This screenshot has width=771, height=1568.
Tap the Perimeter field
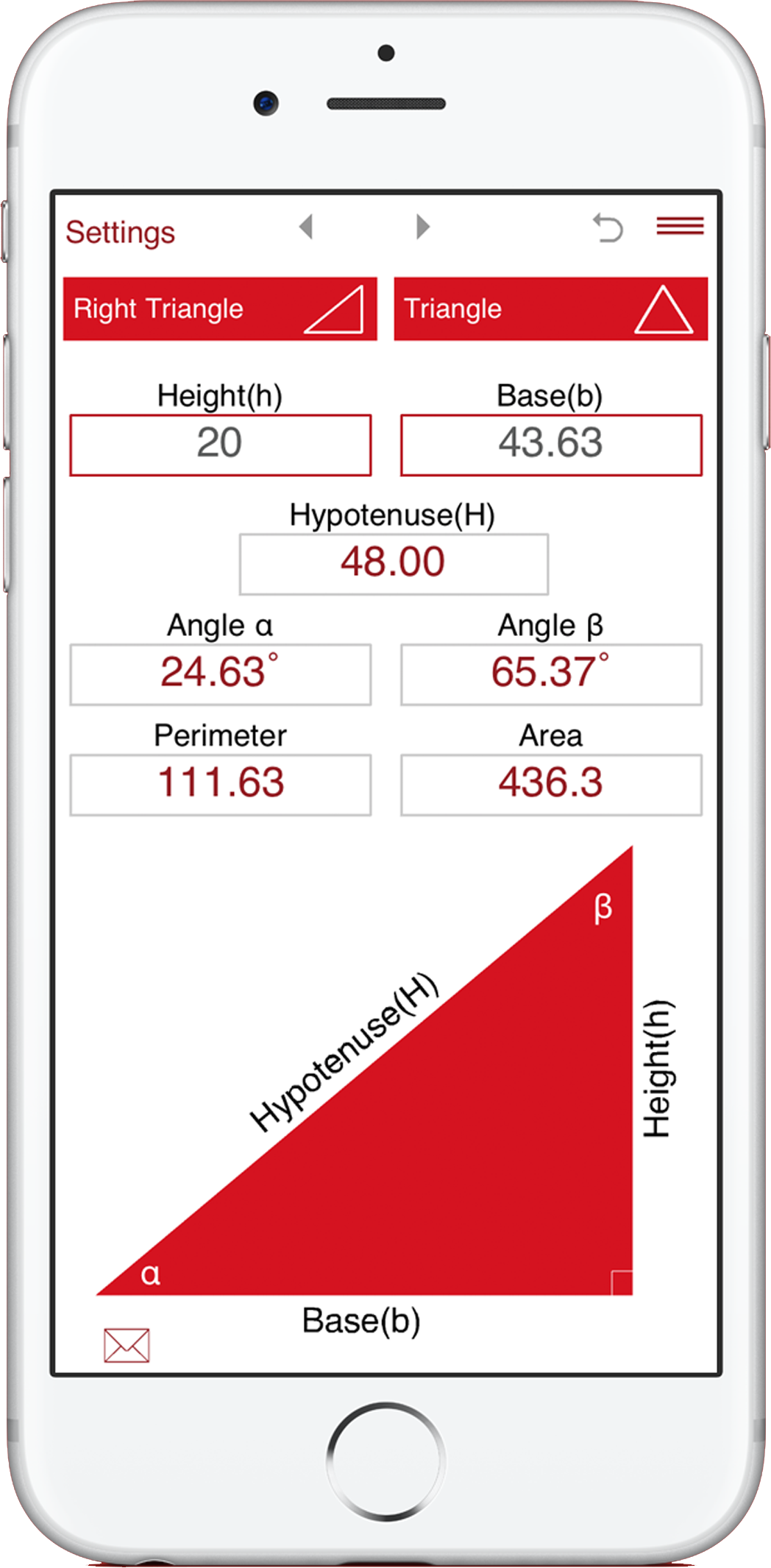coord(221,785)
